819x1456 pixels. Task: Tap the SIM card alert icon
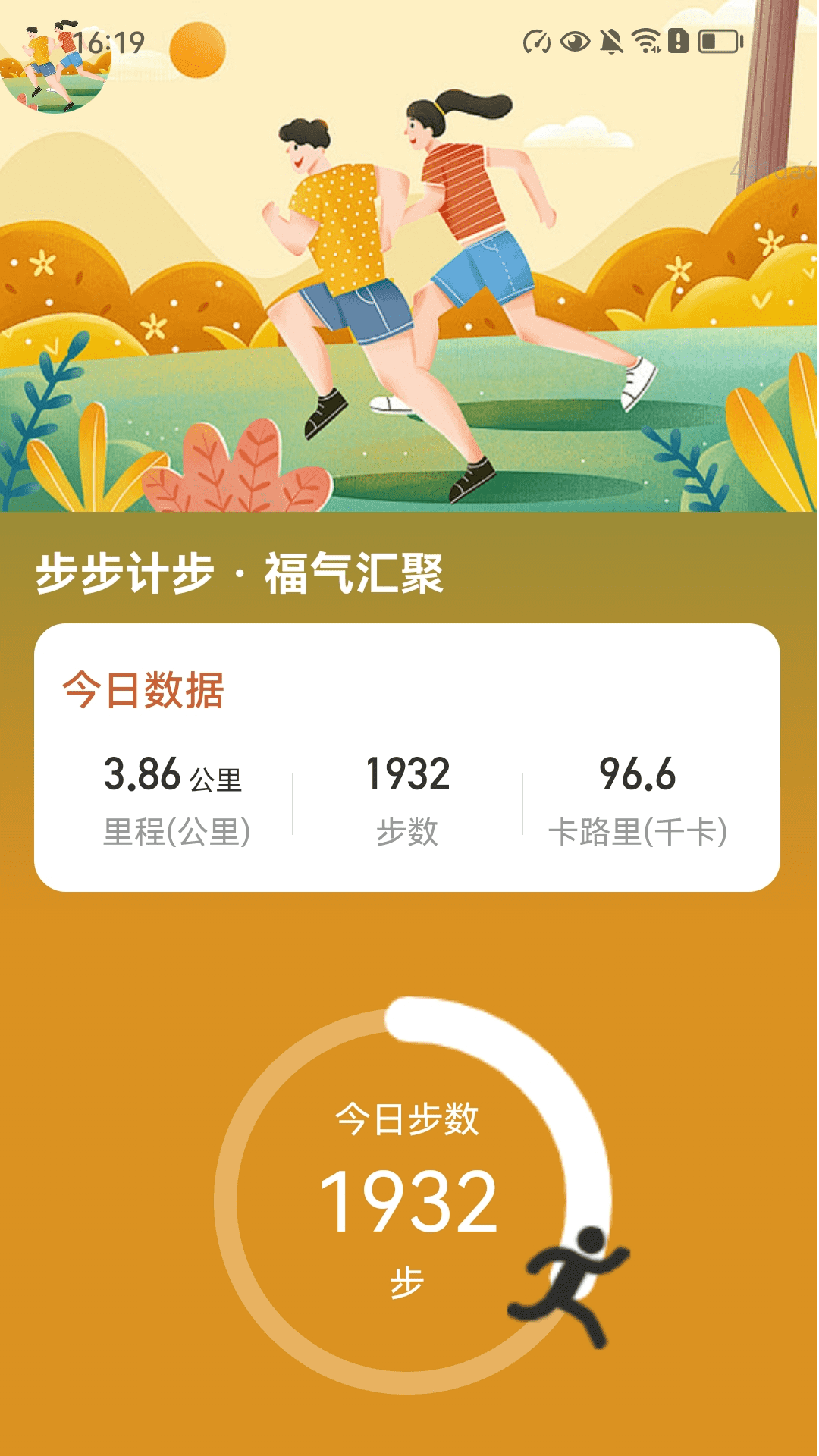click(x=679, y=42)
